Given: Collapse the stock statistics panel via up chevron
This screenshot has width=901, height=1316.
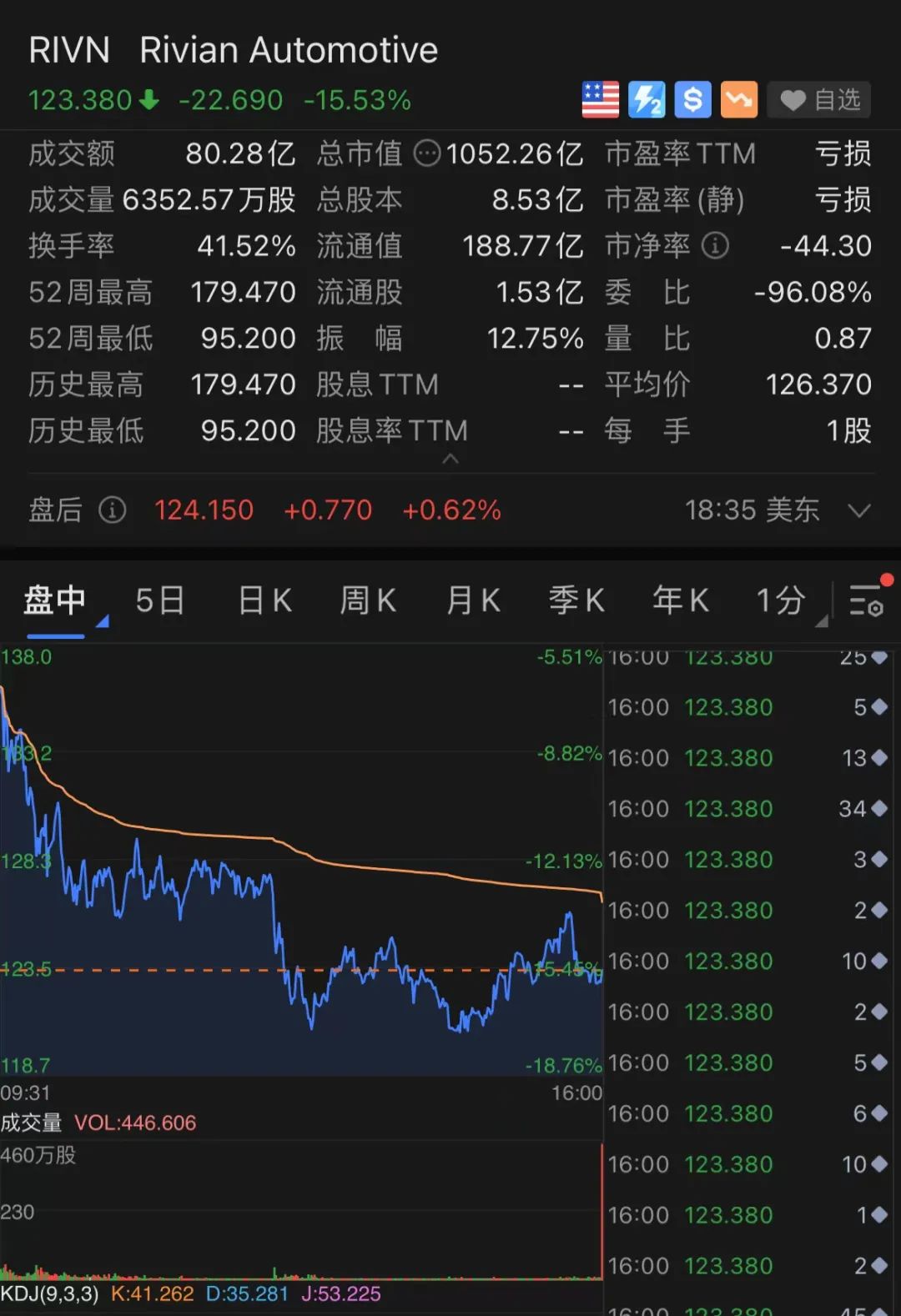Looking at the screenshot, I should (x=450, y=459).
